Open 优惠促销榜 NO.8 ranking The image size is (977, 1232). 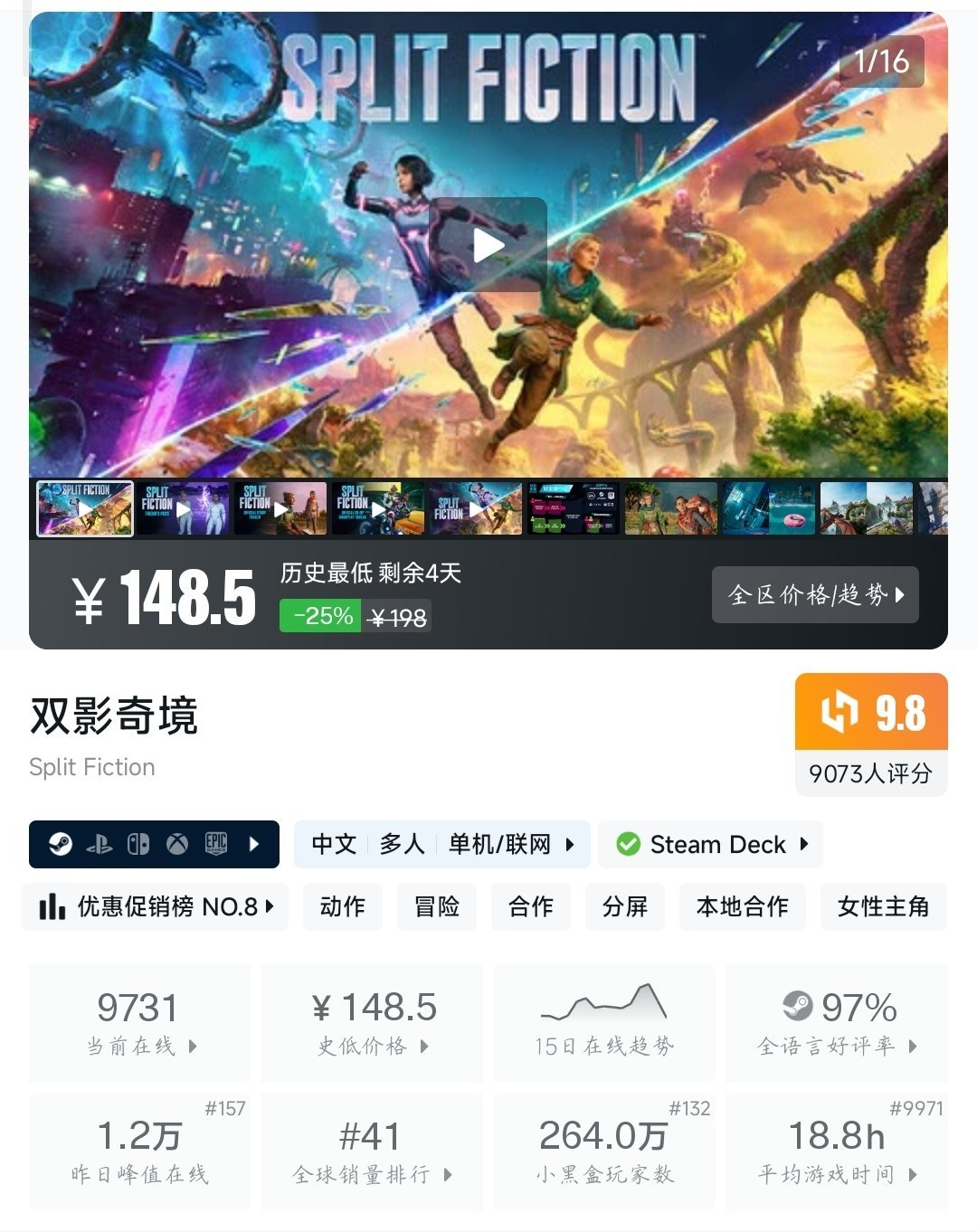coord(155,906)
